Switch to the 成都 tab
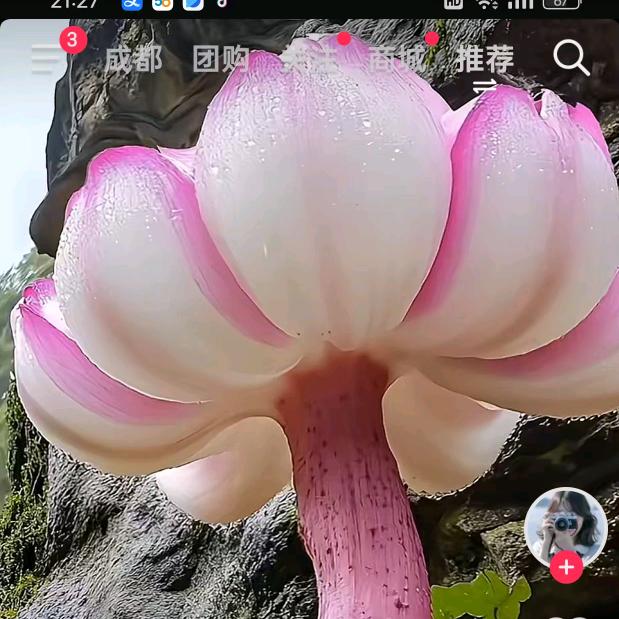The height and width of the screenshot is (619, 619). point(133,59)
